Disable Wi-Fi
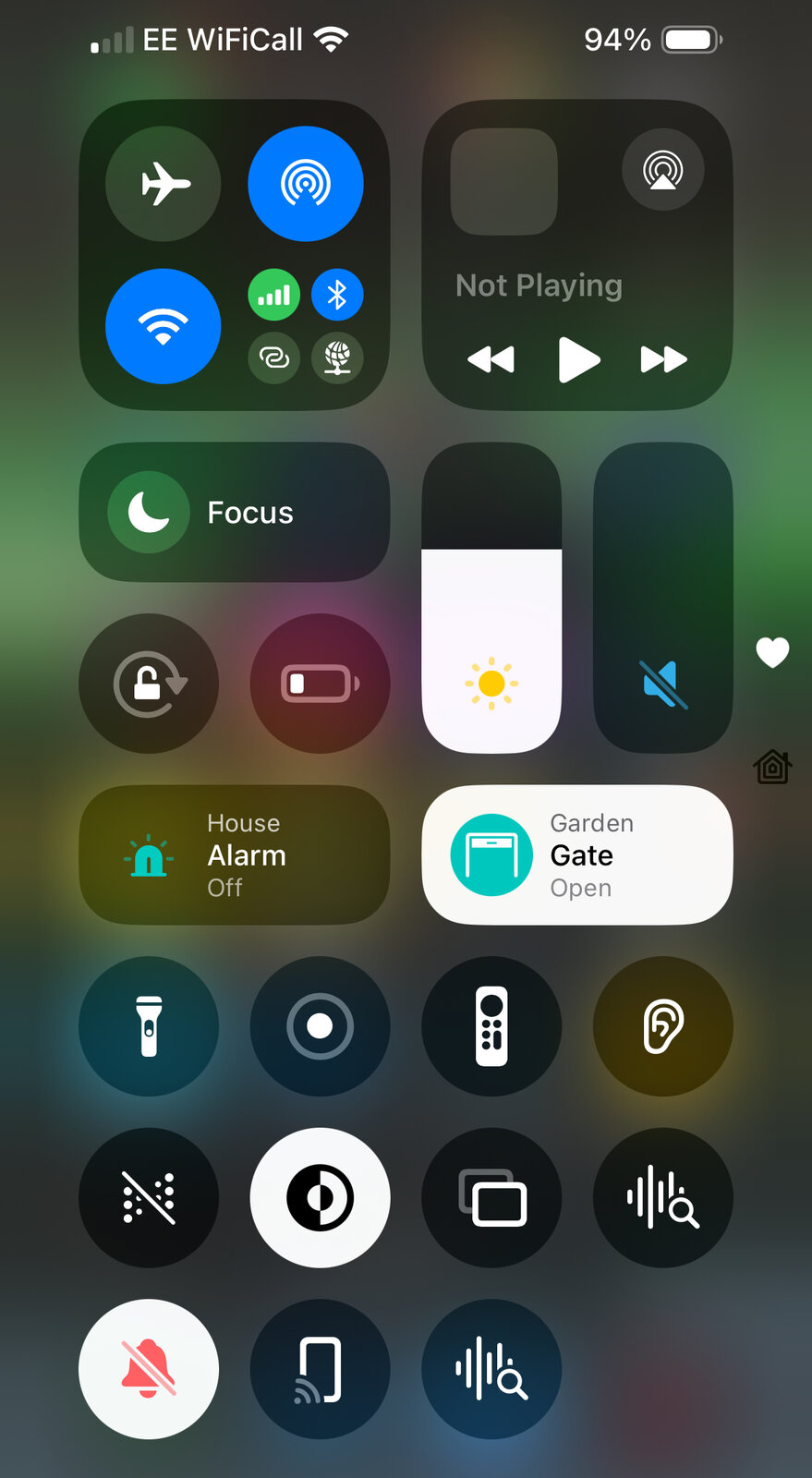812x1478 pixels. click(x=164, y=326)
